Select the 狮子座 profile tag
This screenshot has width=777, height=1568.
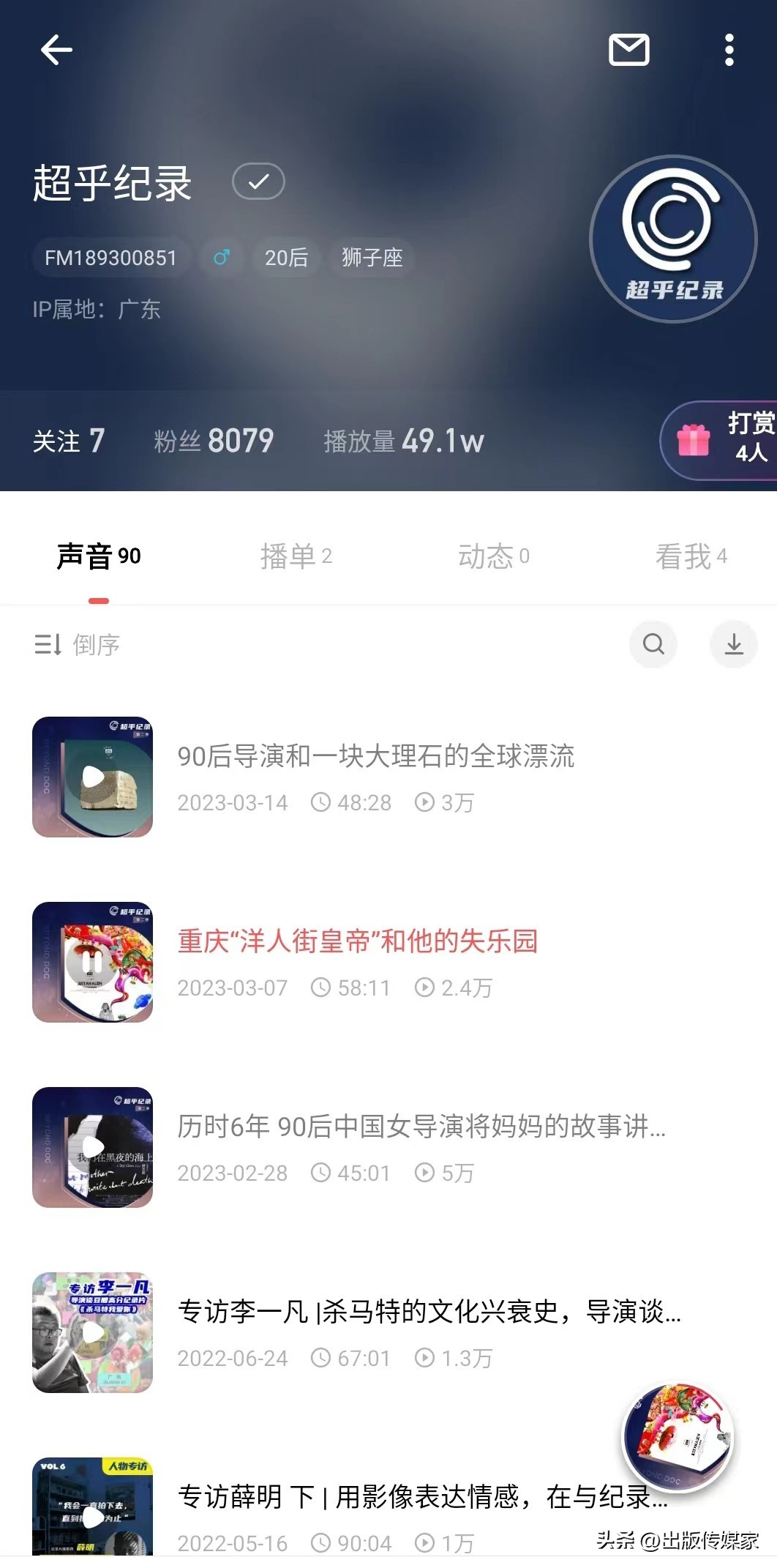tap(372, 258)
